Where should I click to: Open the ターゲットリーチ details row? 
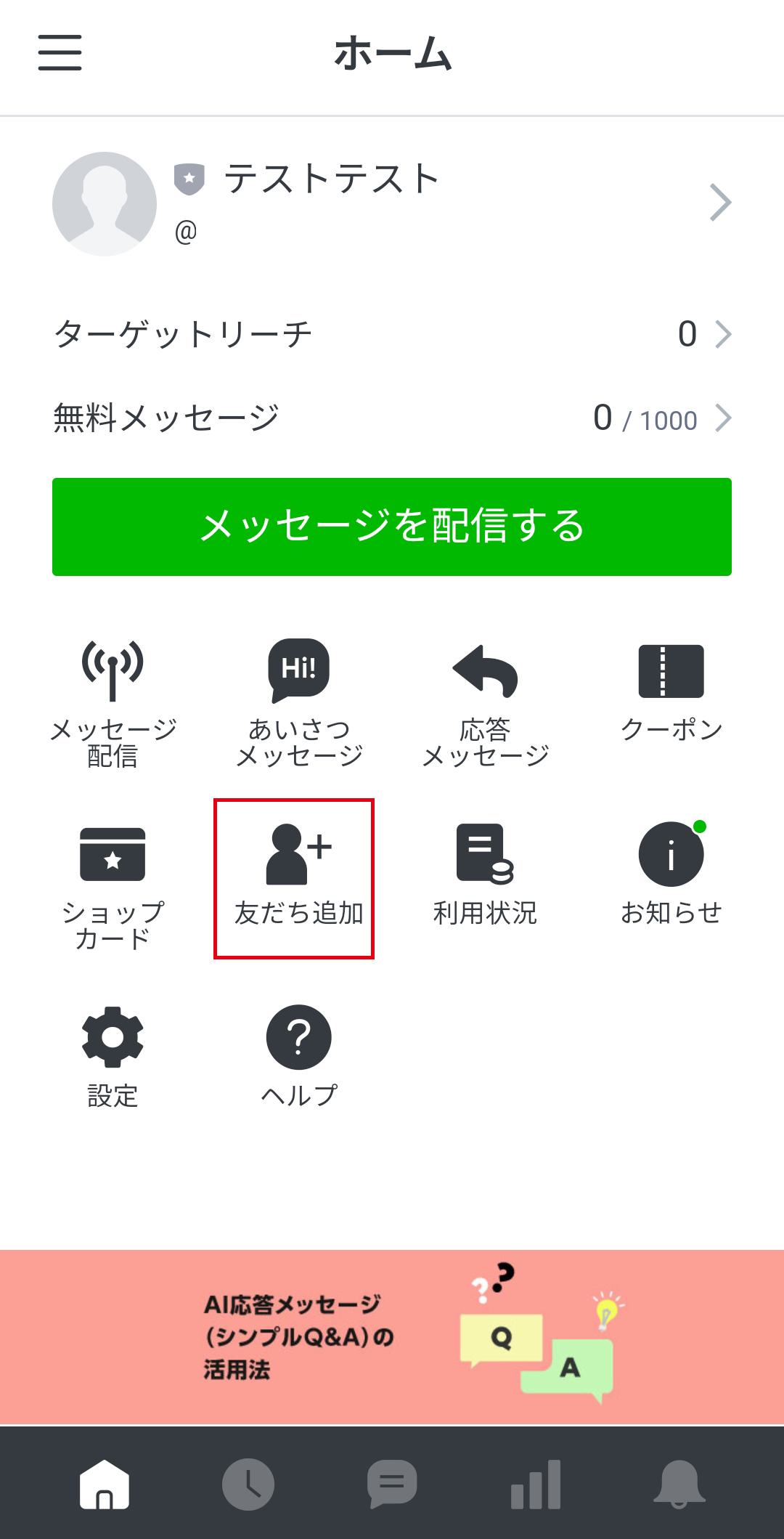(392, 334)
